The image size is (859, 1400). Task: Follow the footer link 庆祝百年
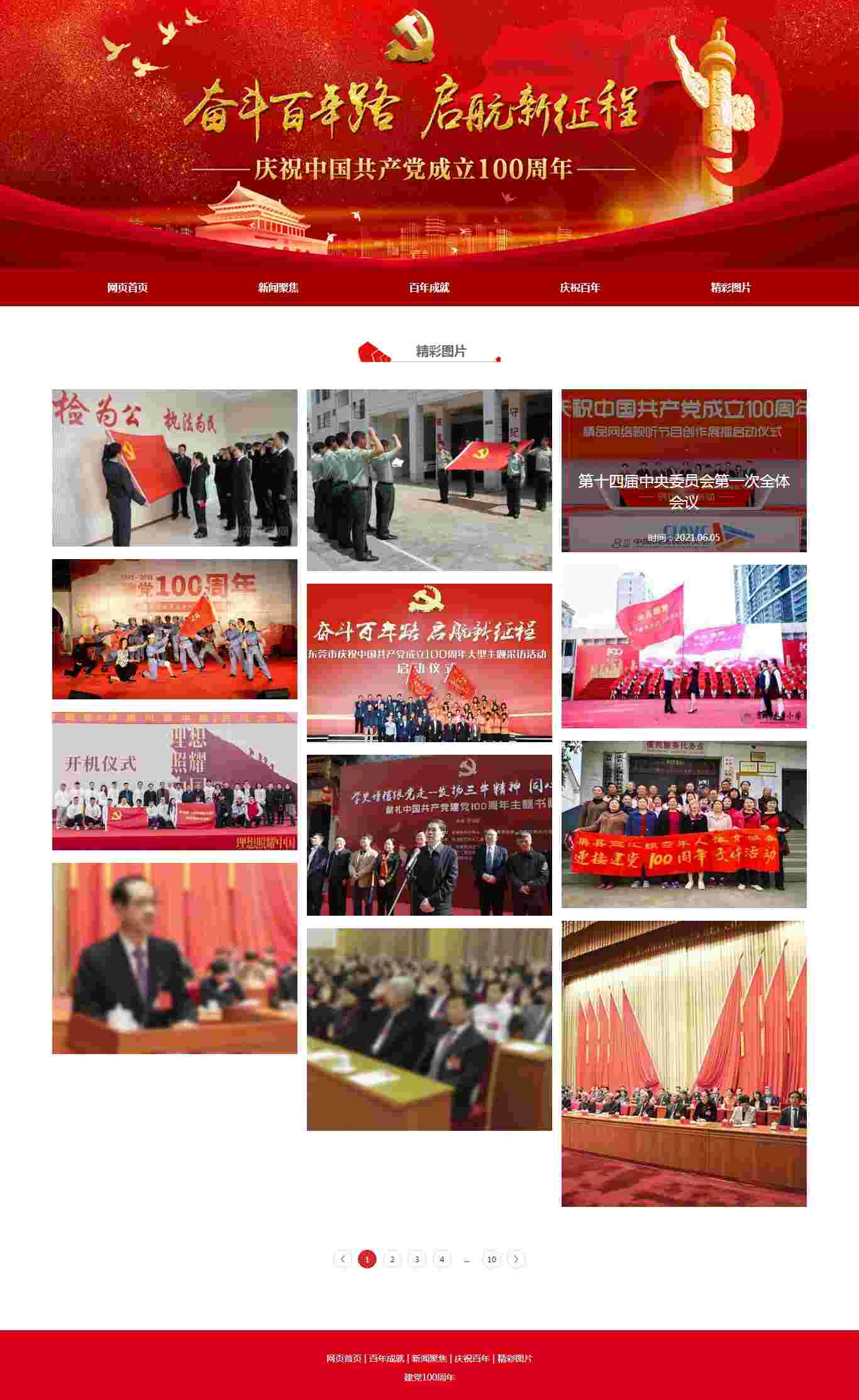(x=472, y=1358)
